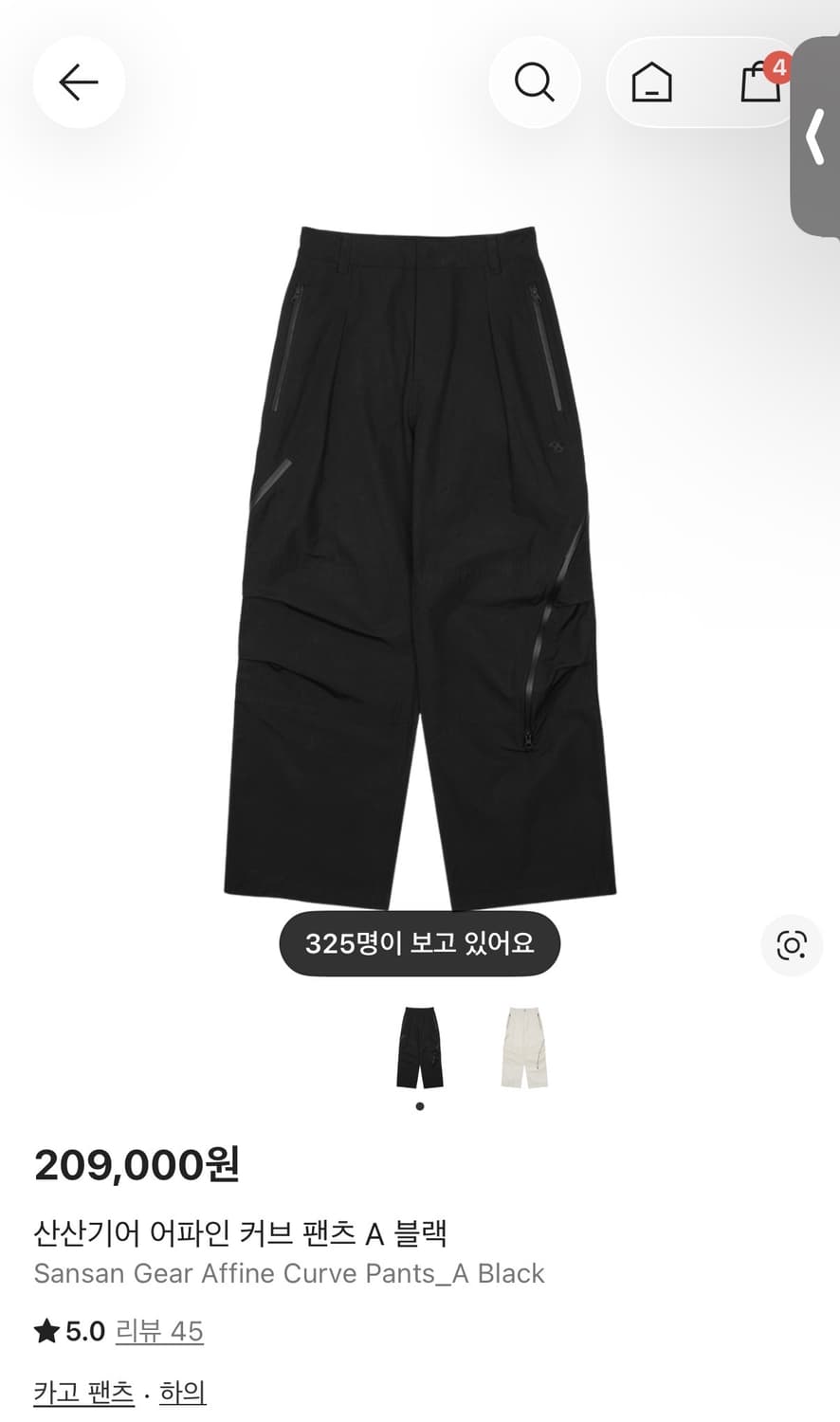Collapse the floating side banner chevron
Screen dimensions: 840x1422
[817, 136]
